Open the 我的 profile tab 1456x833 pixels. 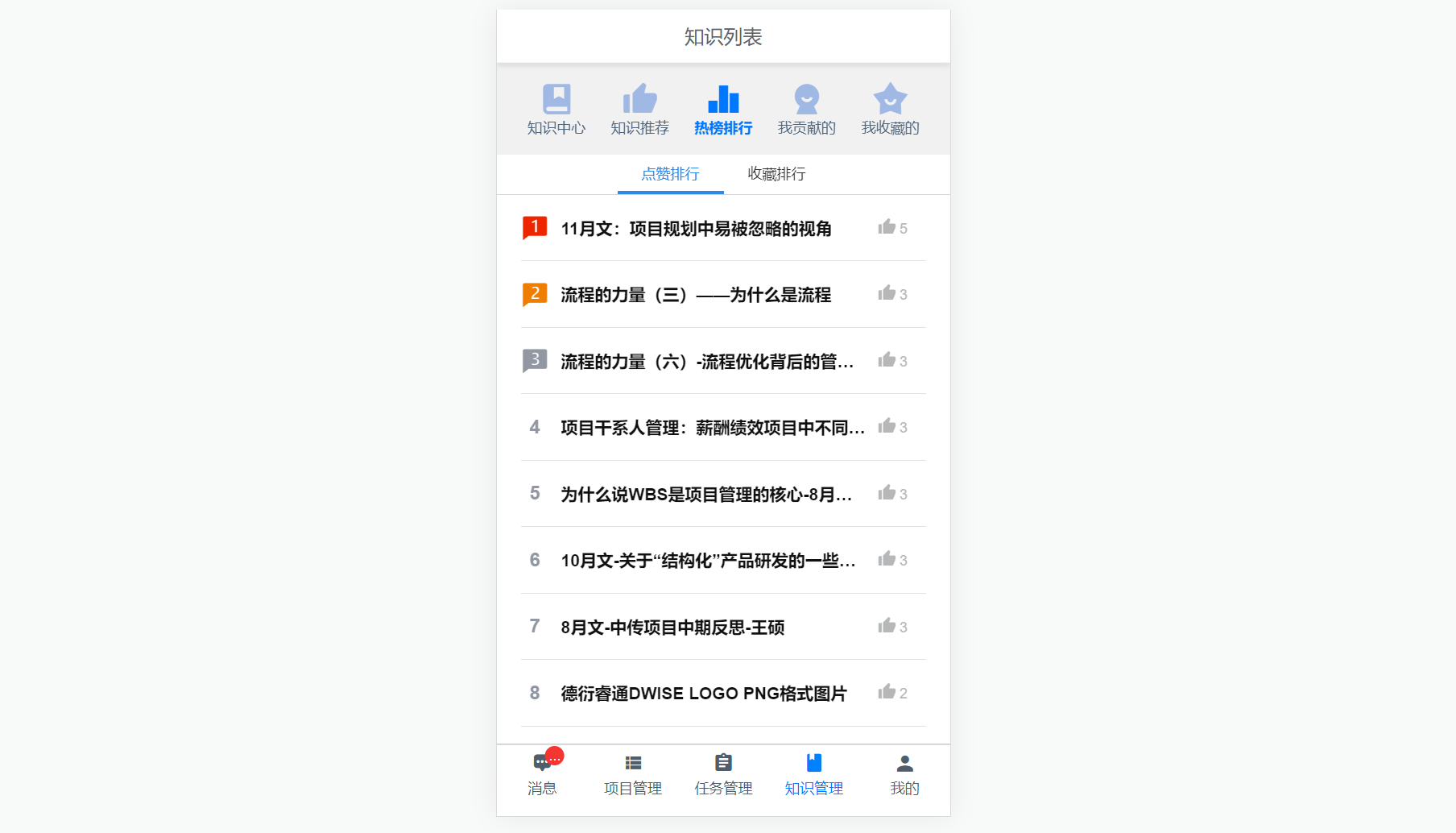coord(904,775)
